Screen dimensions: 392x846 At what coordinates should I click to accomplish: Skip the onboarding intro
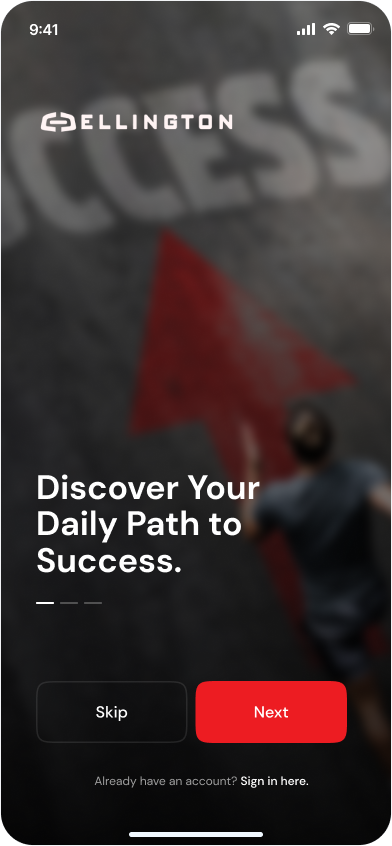pos(112,712)
